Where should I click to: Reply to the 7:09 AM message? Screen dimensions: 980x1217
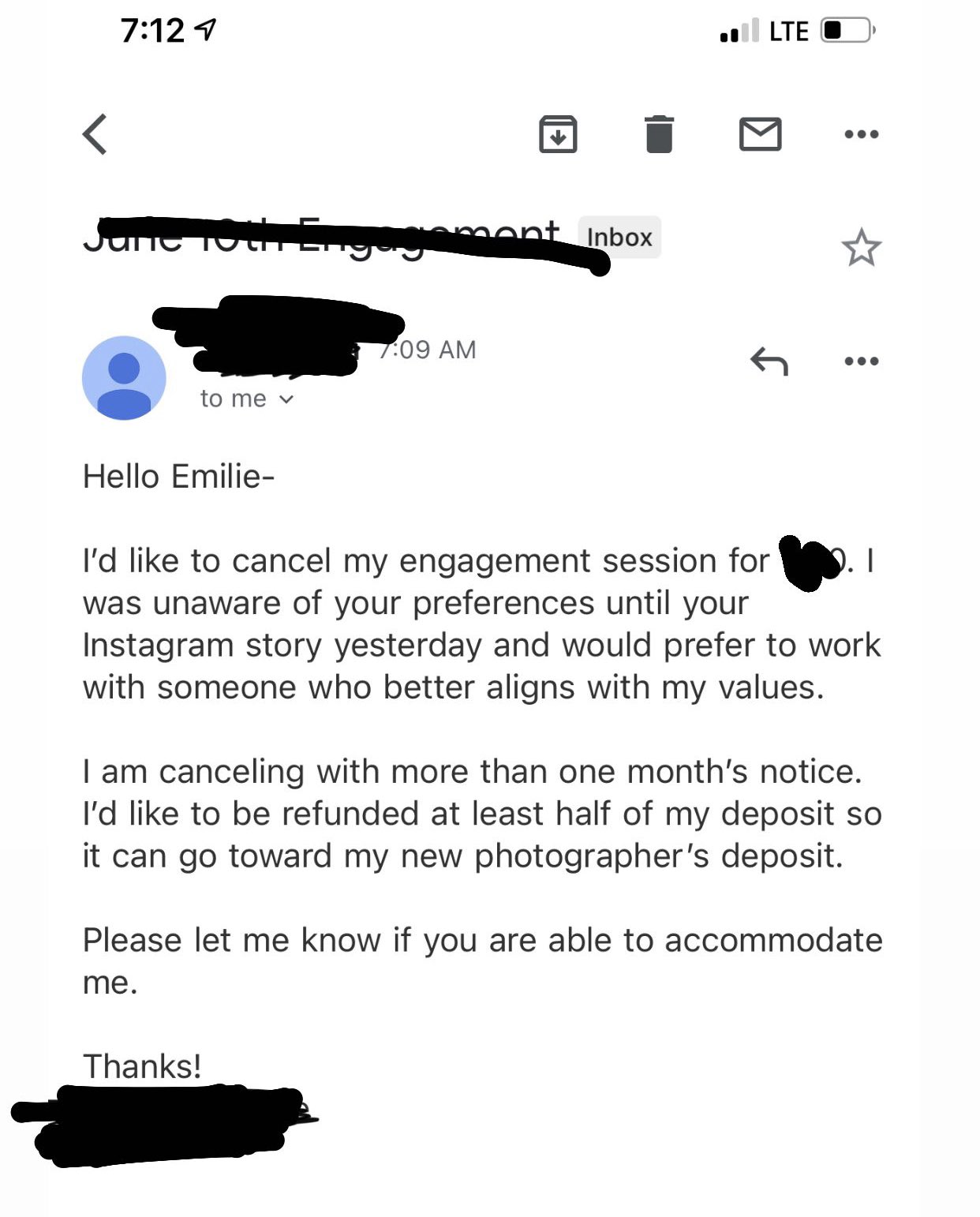coord(769,361)
